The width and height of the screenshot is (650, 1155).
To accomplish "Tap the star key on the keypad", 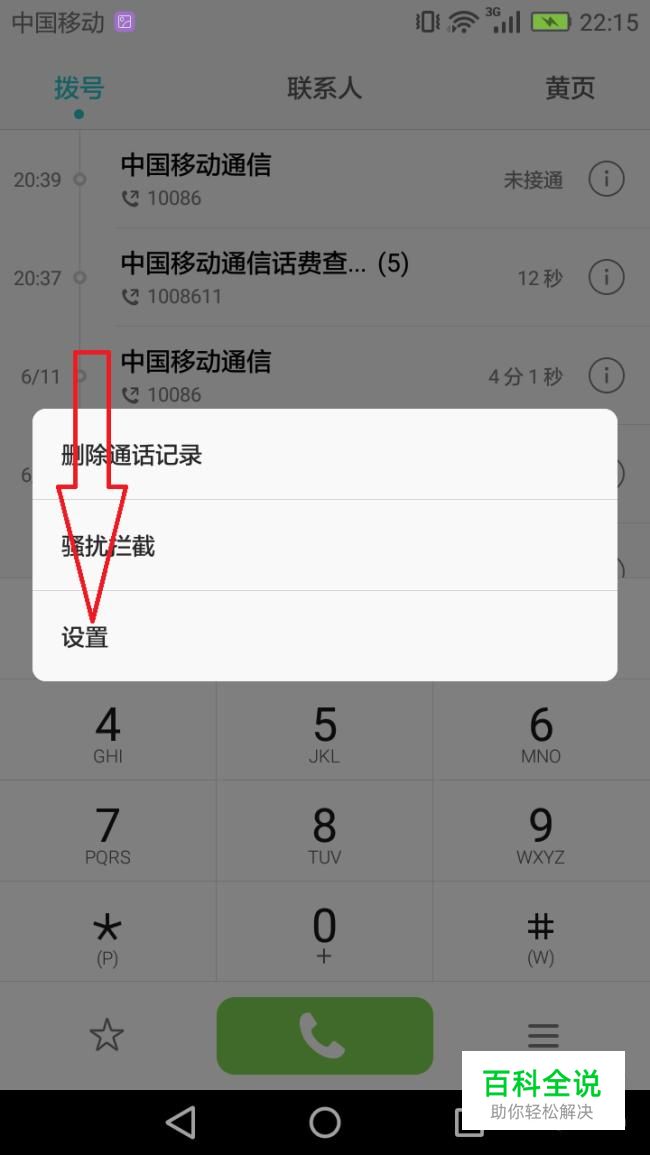I will tap(108, 934).
